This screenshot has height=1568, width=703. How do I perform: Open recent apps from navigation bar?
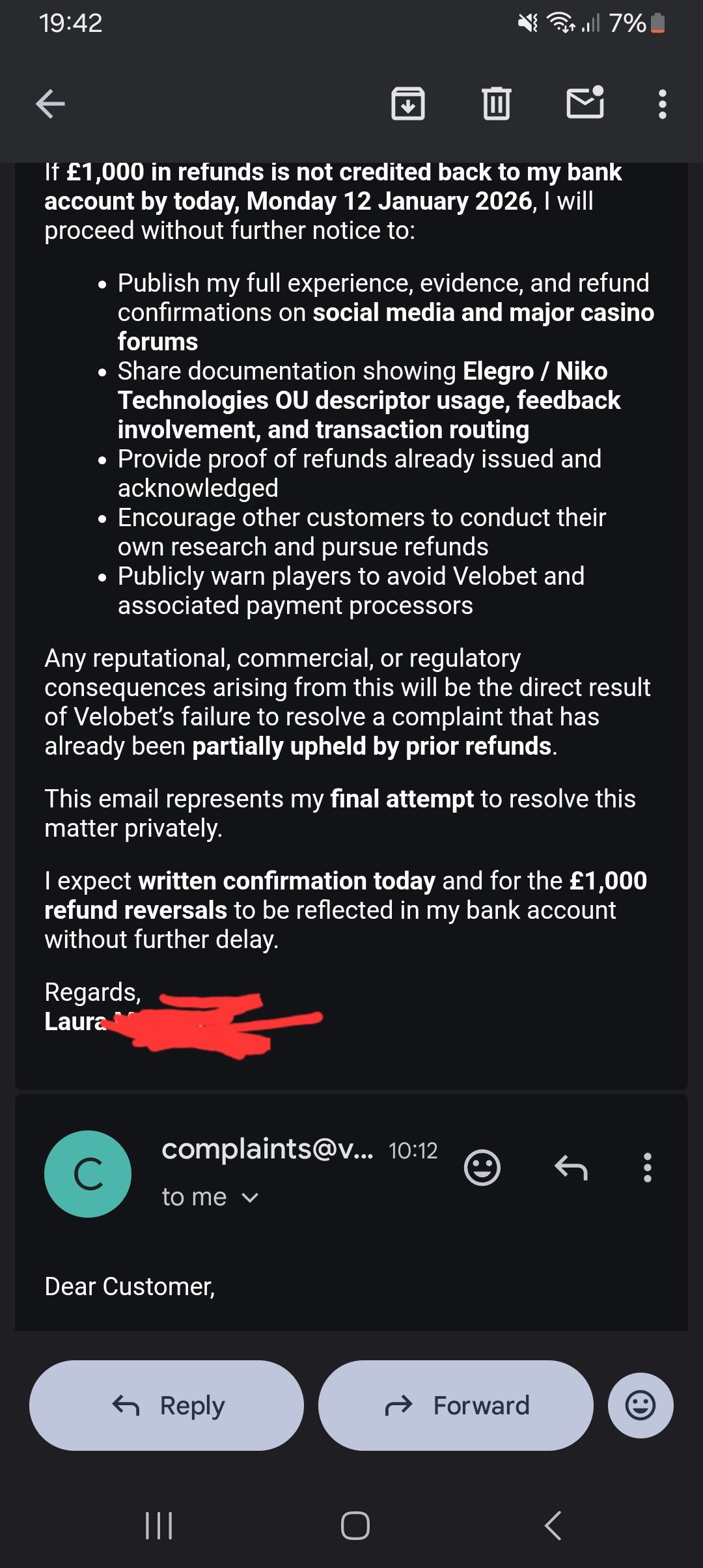[x=159, y=1525]
